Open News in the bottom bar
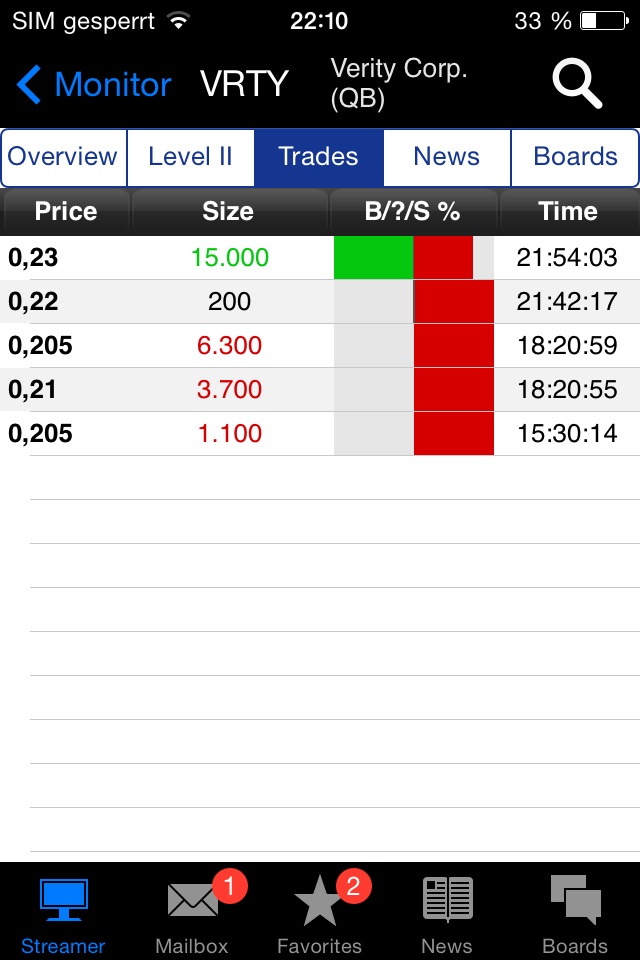 [x=447, y=914]
